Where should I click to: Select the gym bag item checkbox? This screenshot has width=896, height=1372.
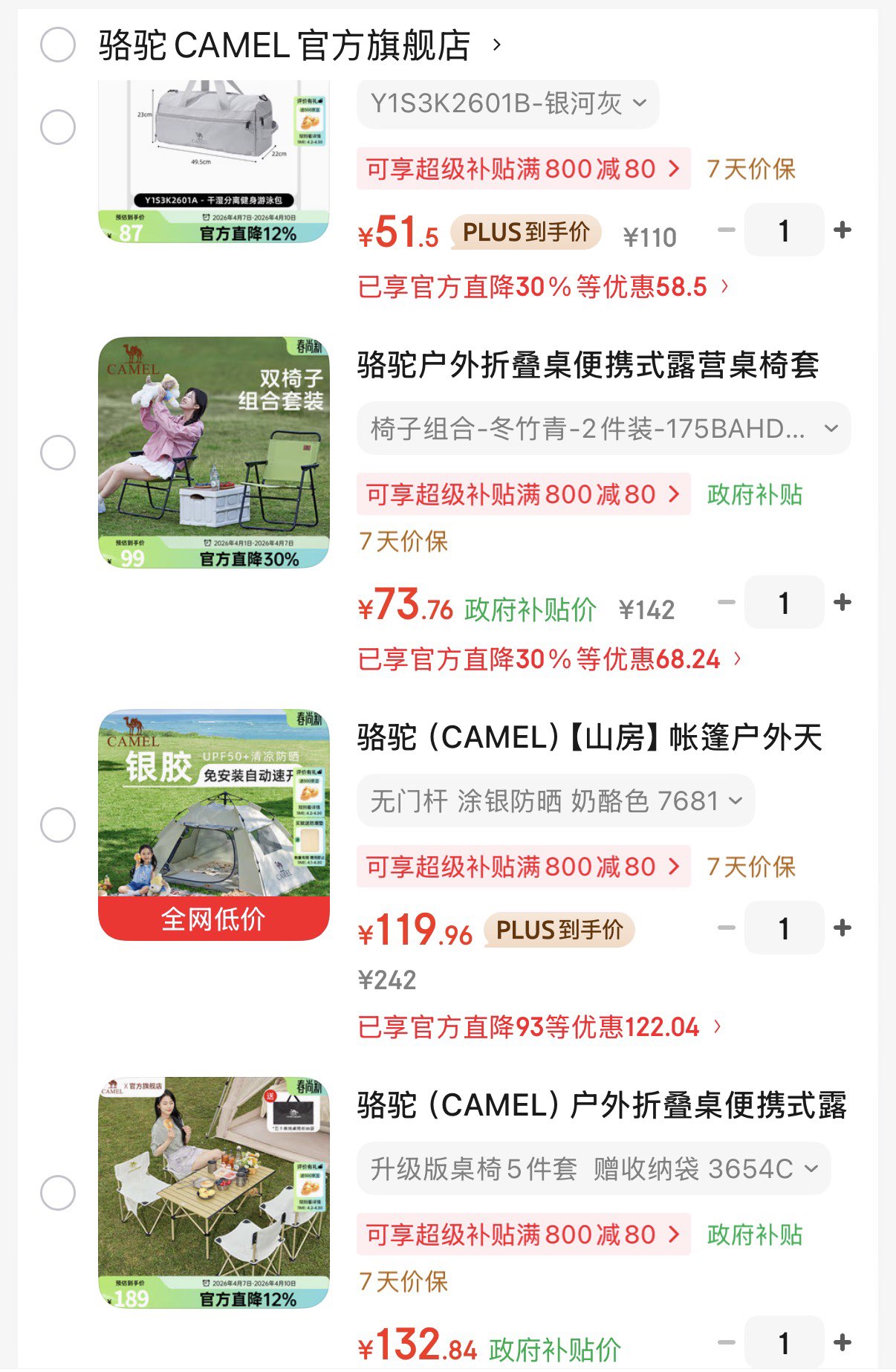click(x=58, y=127)
